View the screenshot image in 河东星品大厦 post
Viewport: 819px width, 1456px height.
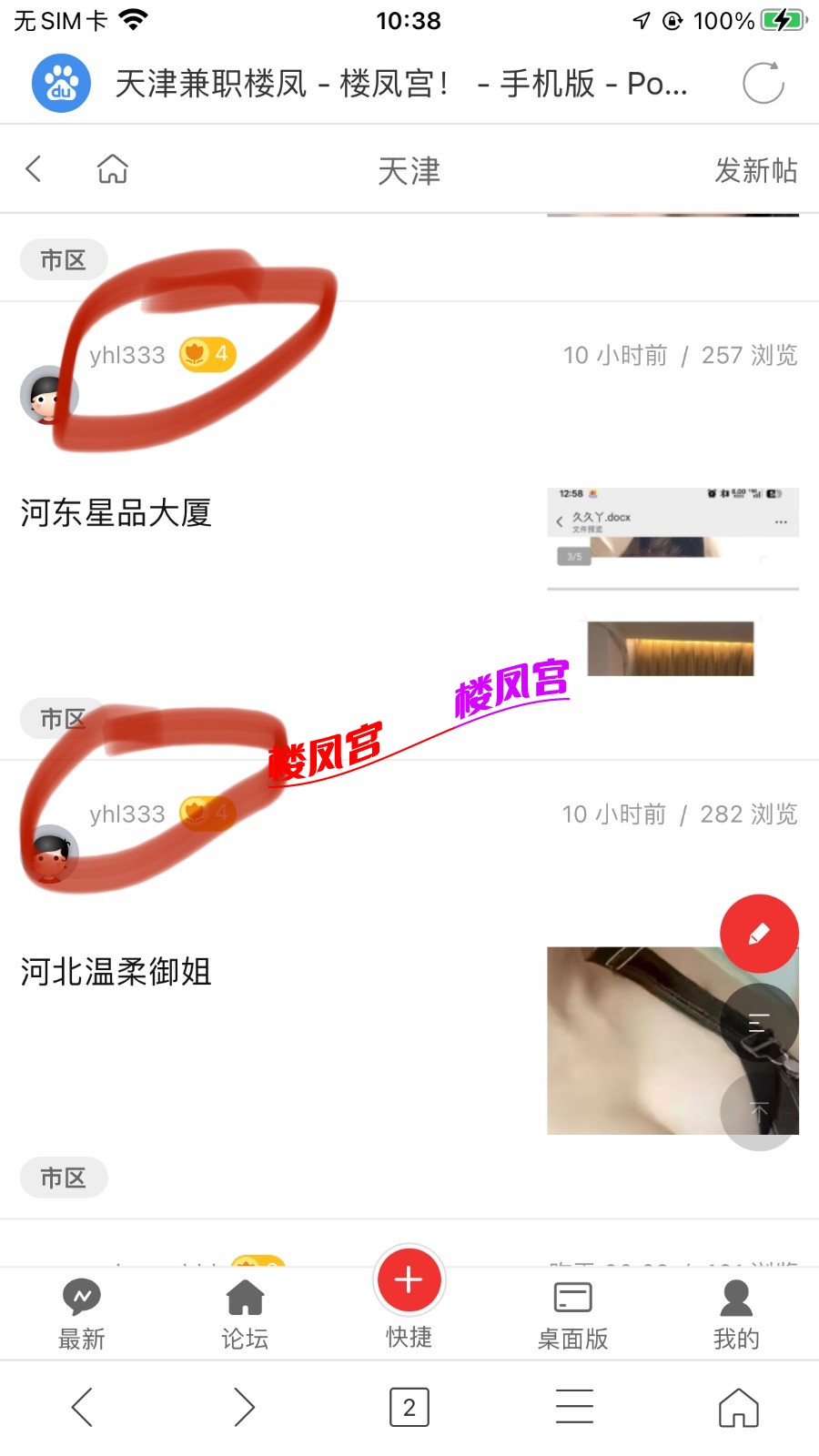pos(672,582)
